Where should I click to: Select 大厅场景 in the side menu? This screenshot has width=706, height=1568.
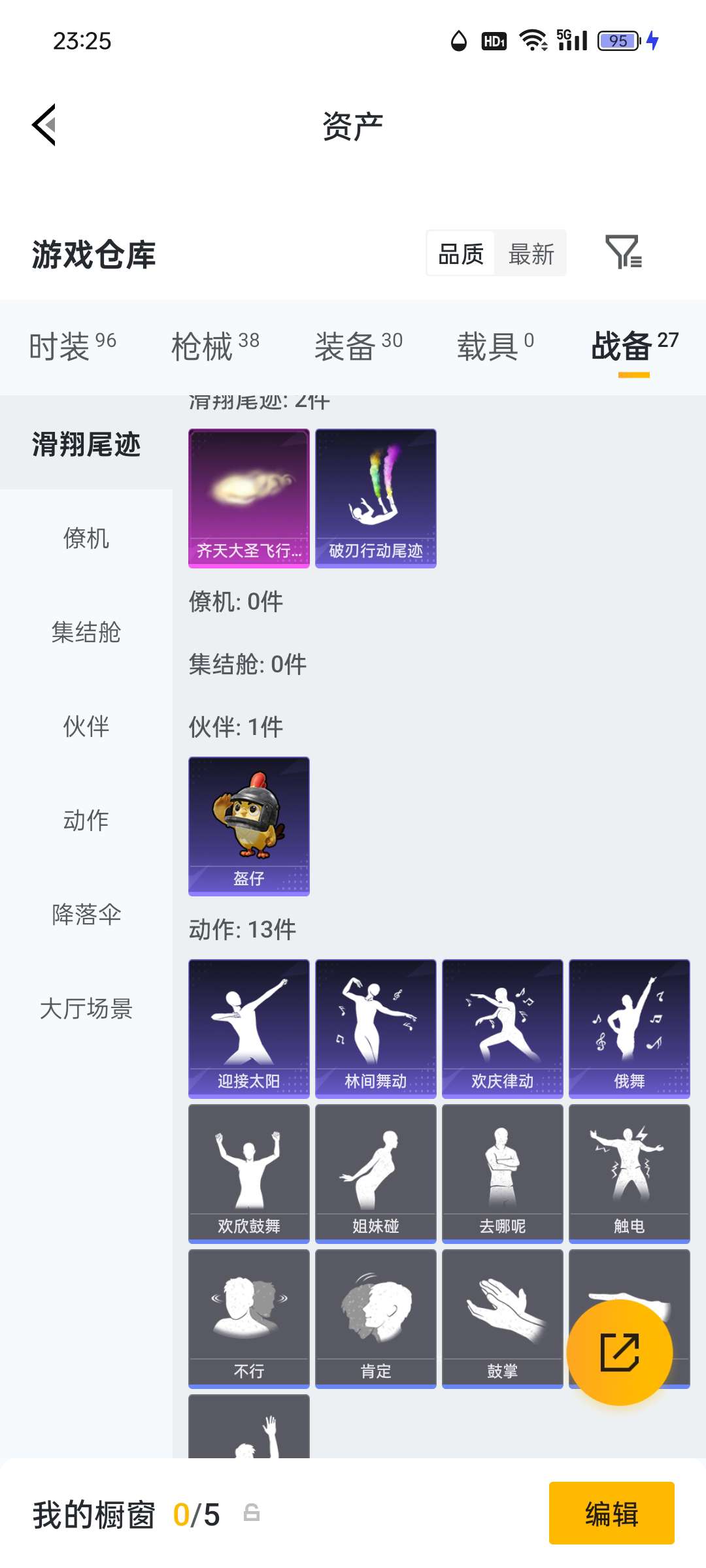pos(86,1009)
